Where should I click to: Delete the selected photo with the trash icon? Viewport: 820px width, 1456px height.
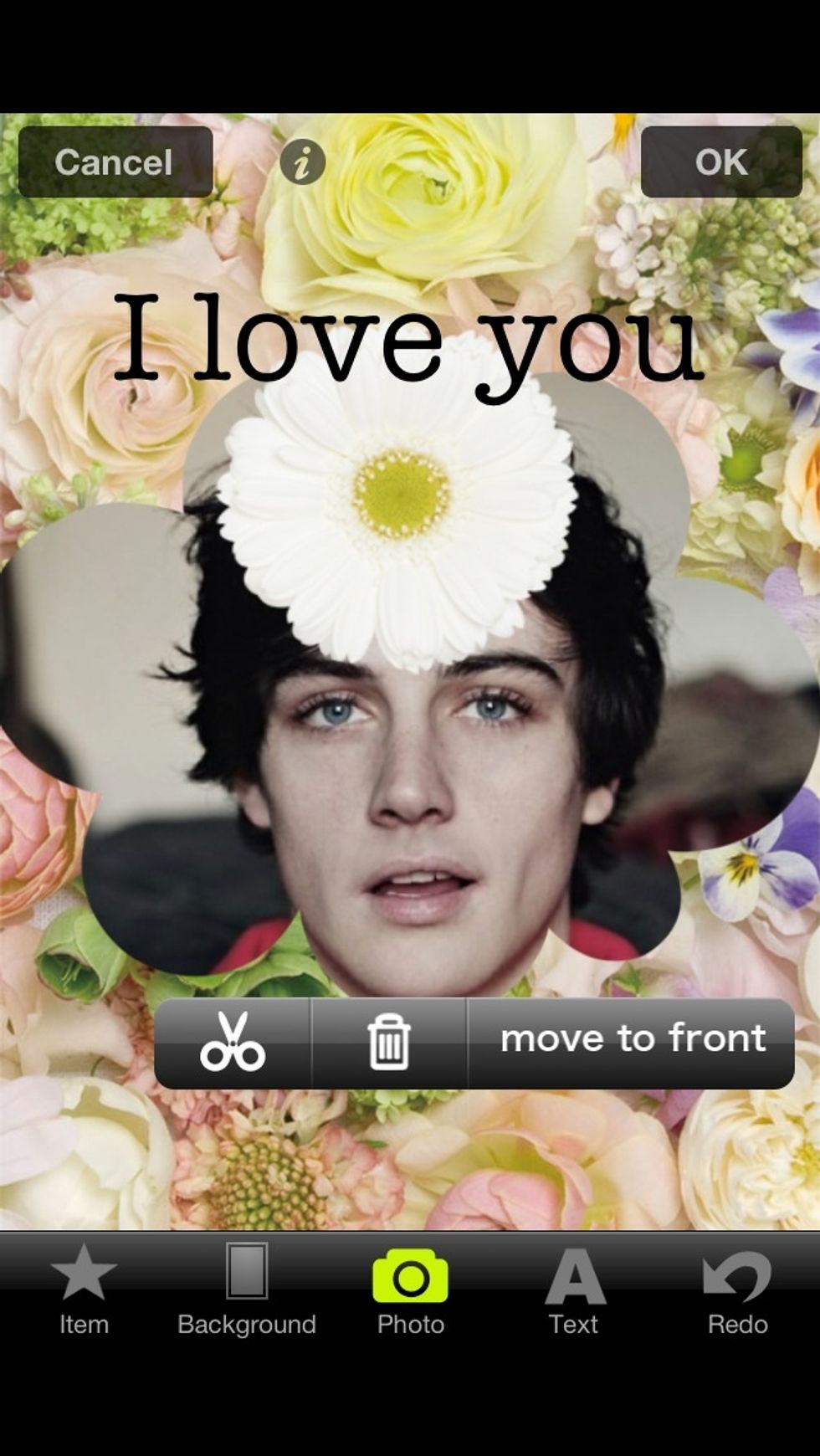[389, 1043]
